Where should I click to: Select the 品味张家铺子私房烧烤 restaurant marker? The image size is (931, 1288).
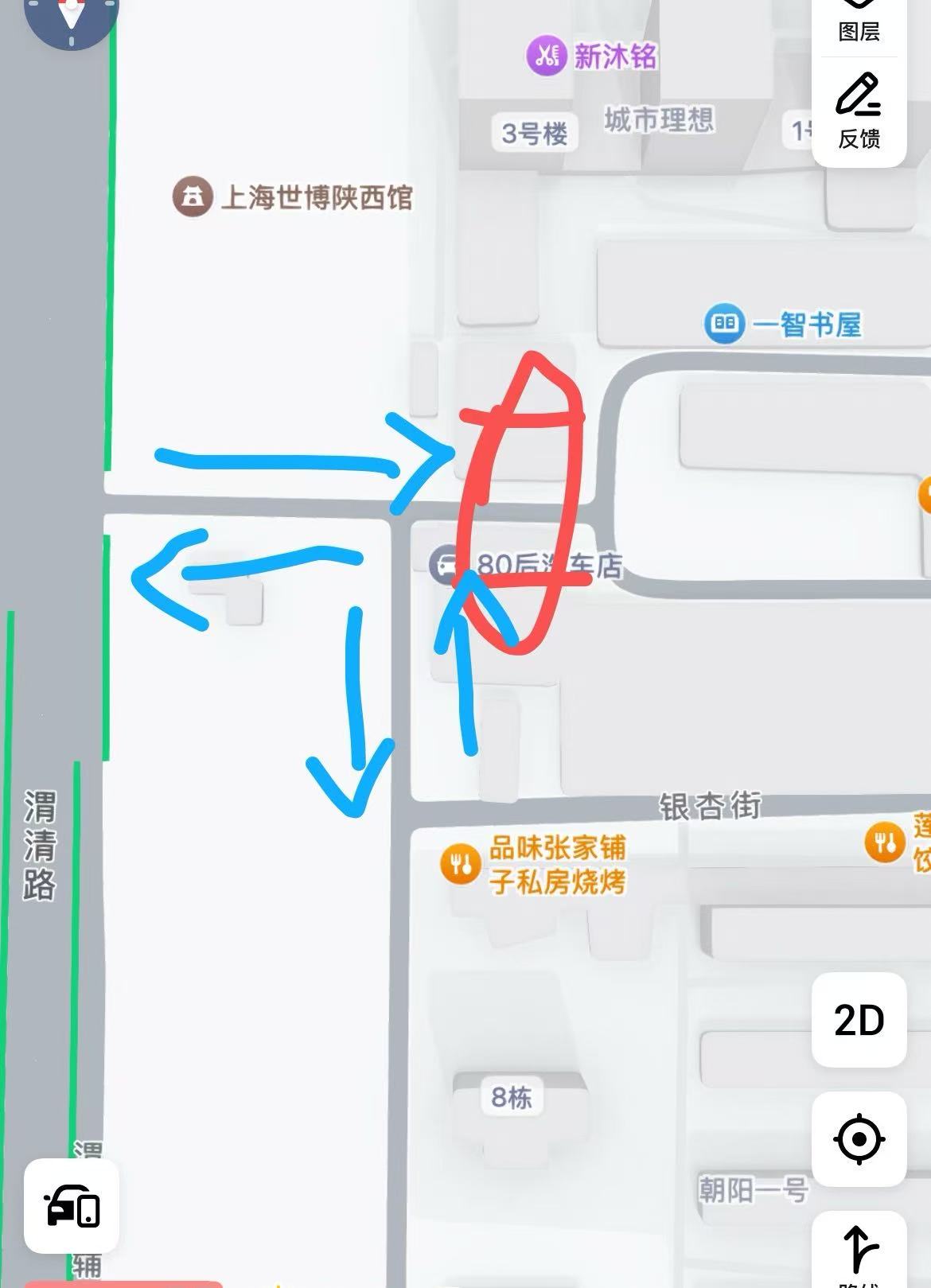(461, 865)
